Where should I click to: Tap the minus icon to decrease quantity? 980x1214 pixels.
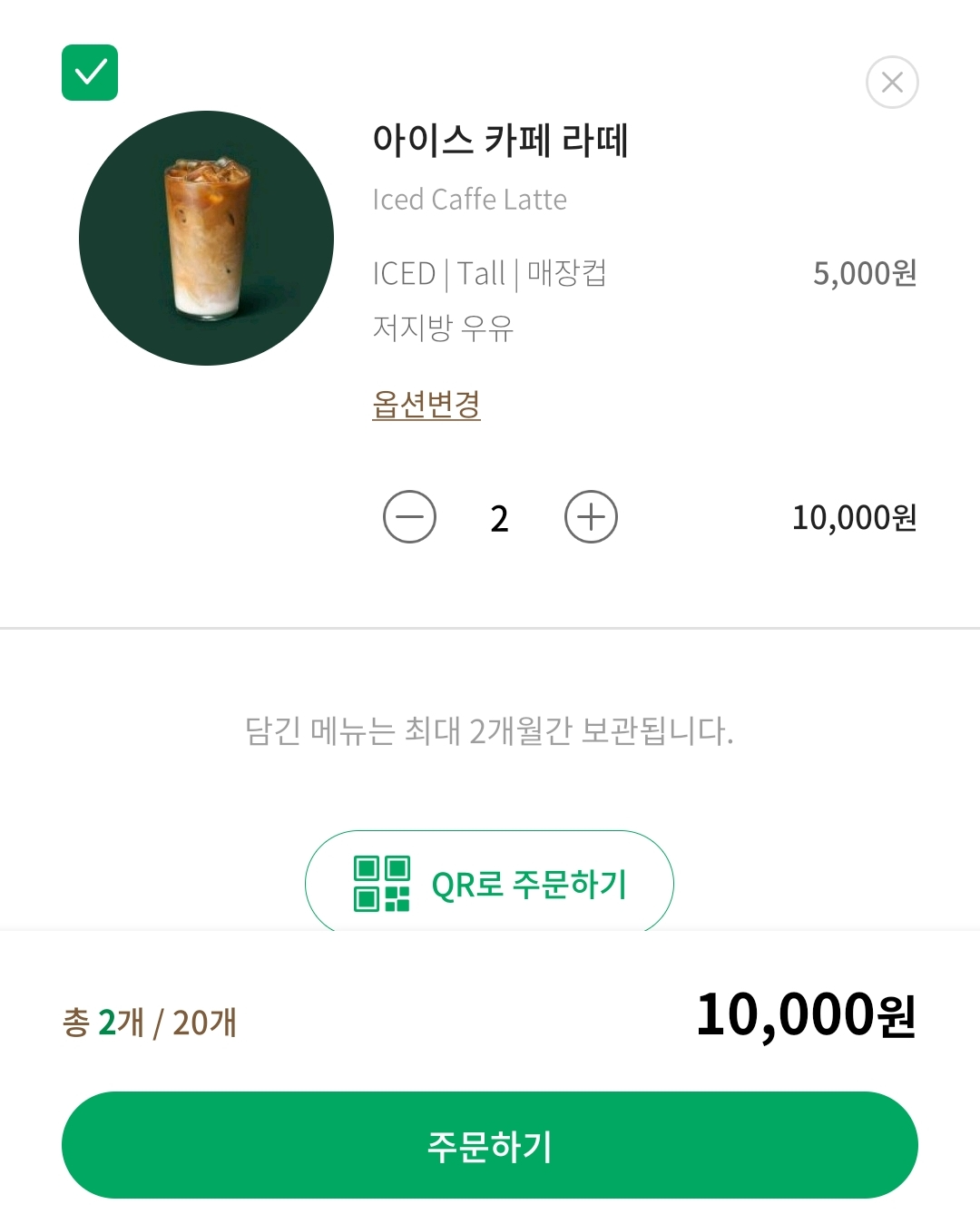(x=409, y=516)
